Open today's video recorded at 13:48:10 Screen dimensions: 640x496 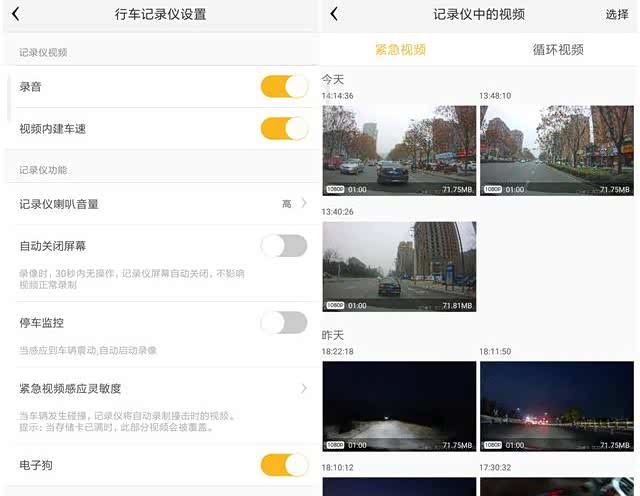[x=556, y=150]
